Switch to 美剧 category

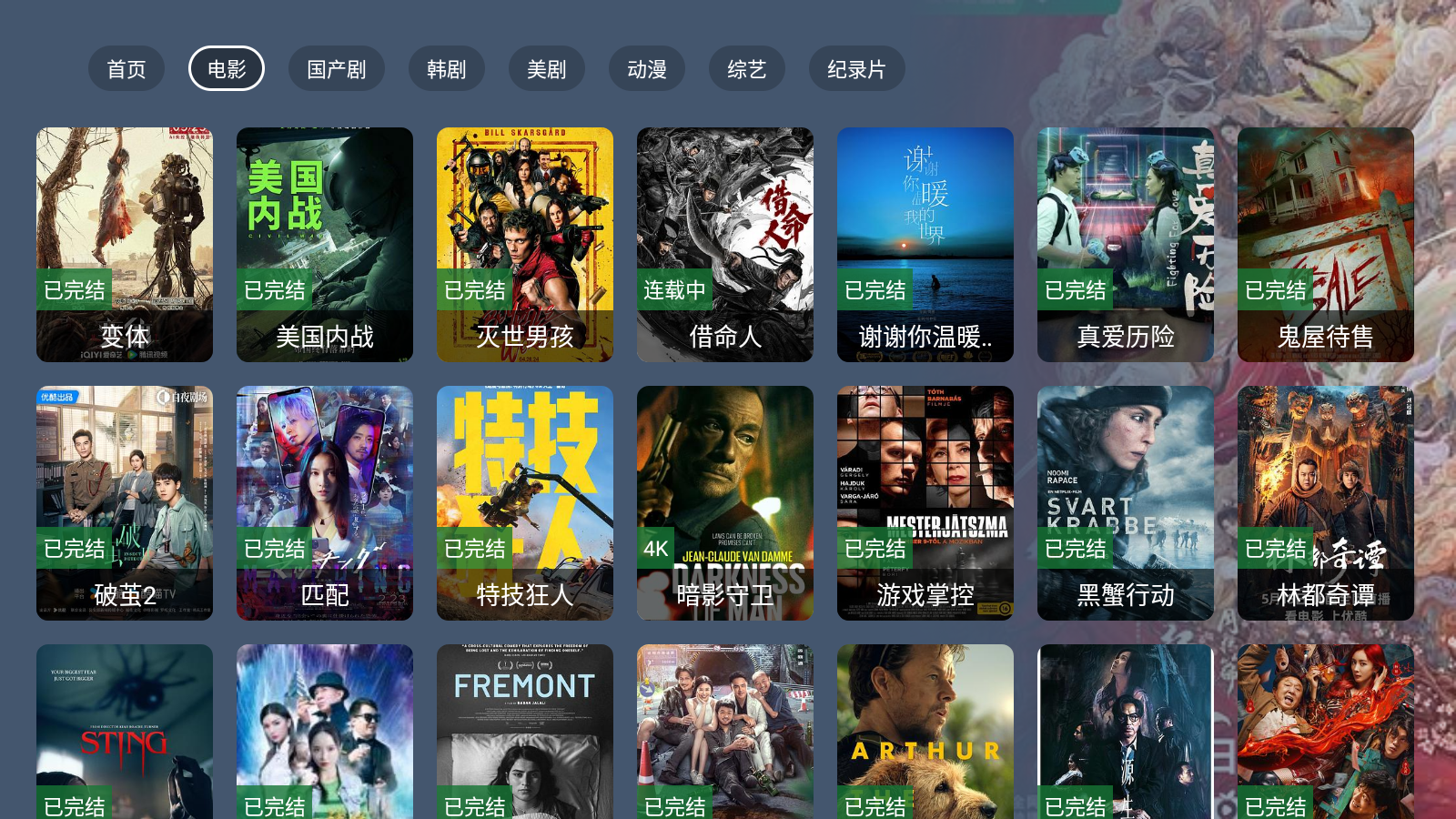pos(546,69)
